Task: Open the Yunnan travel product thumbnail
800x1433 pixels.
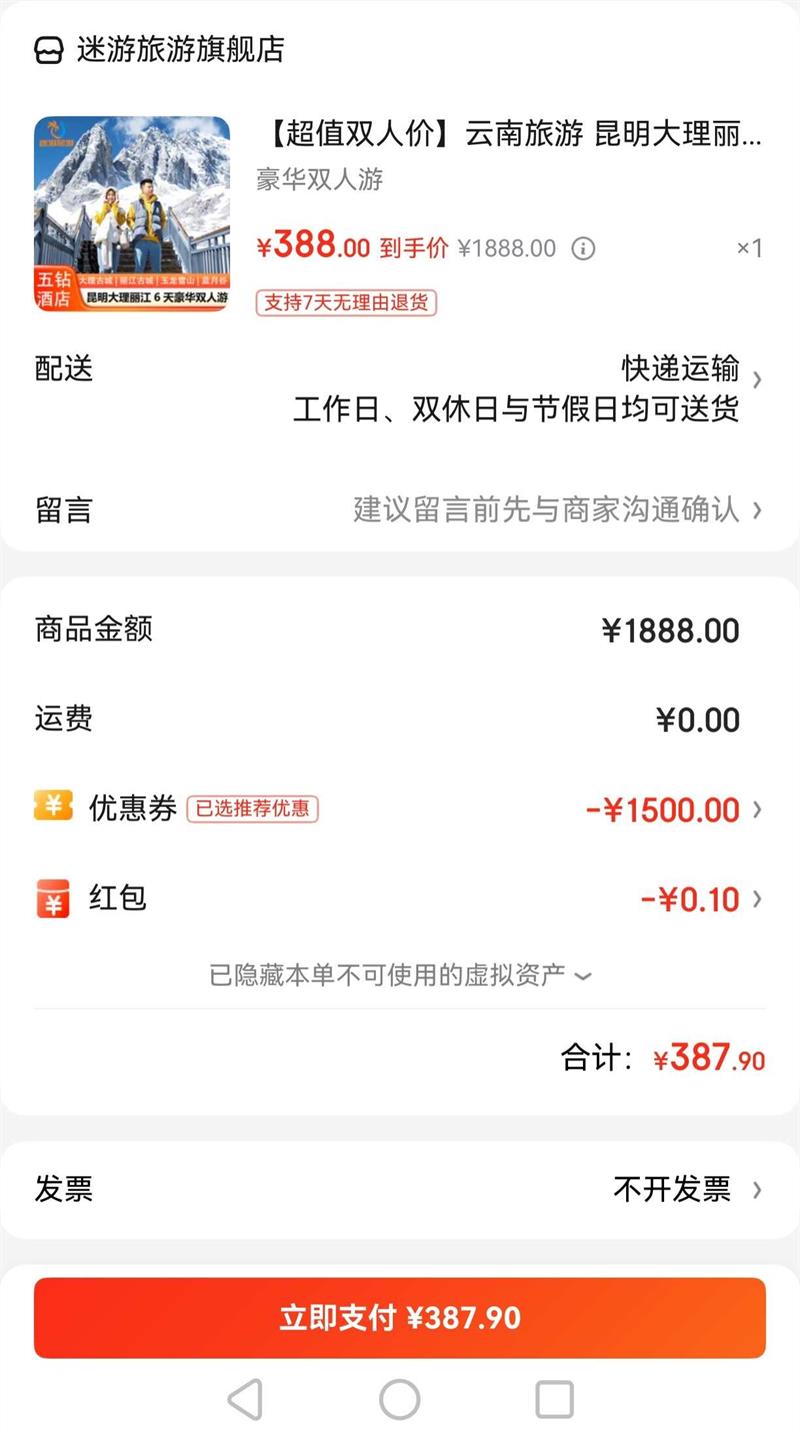Action: [x=132, y=214]
